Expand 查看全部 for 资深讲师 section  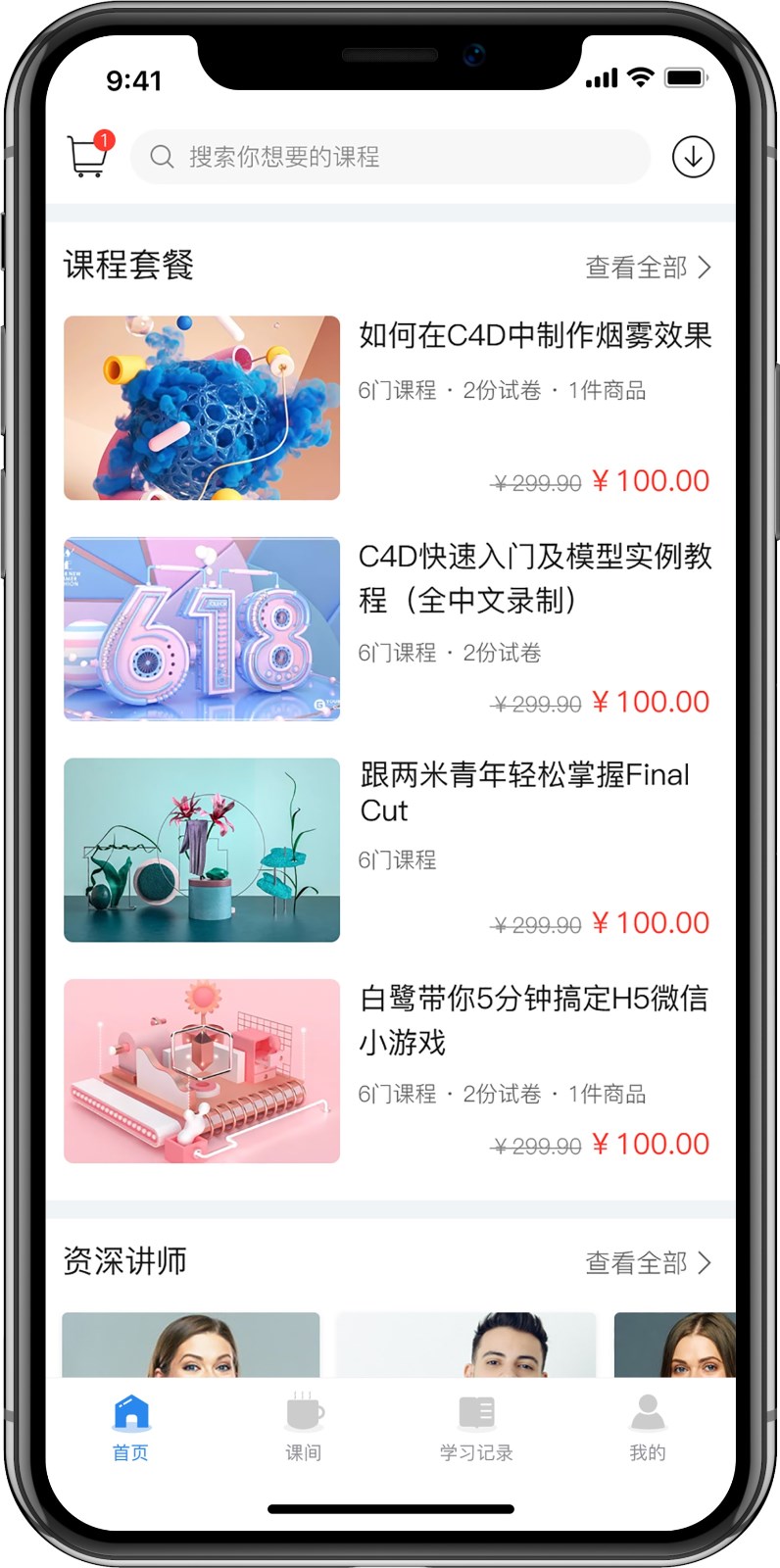(x=635, y=1262)
